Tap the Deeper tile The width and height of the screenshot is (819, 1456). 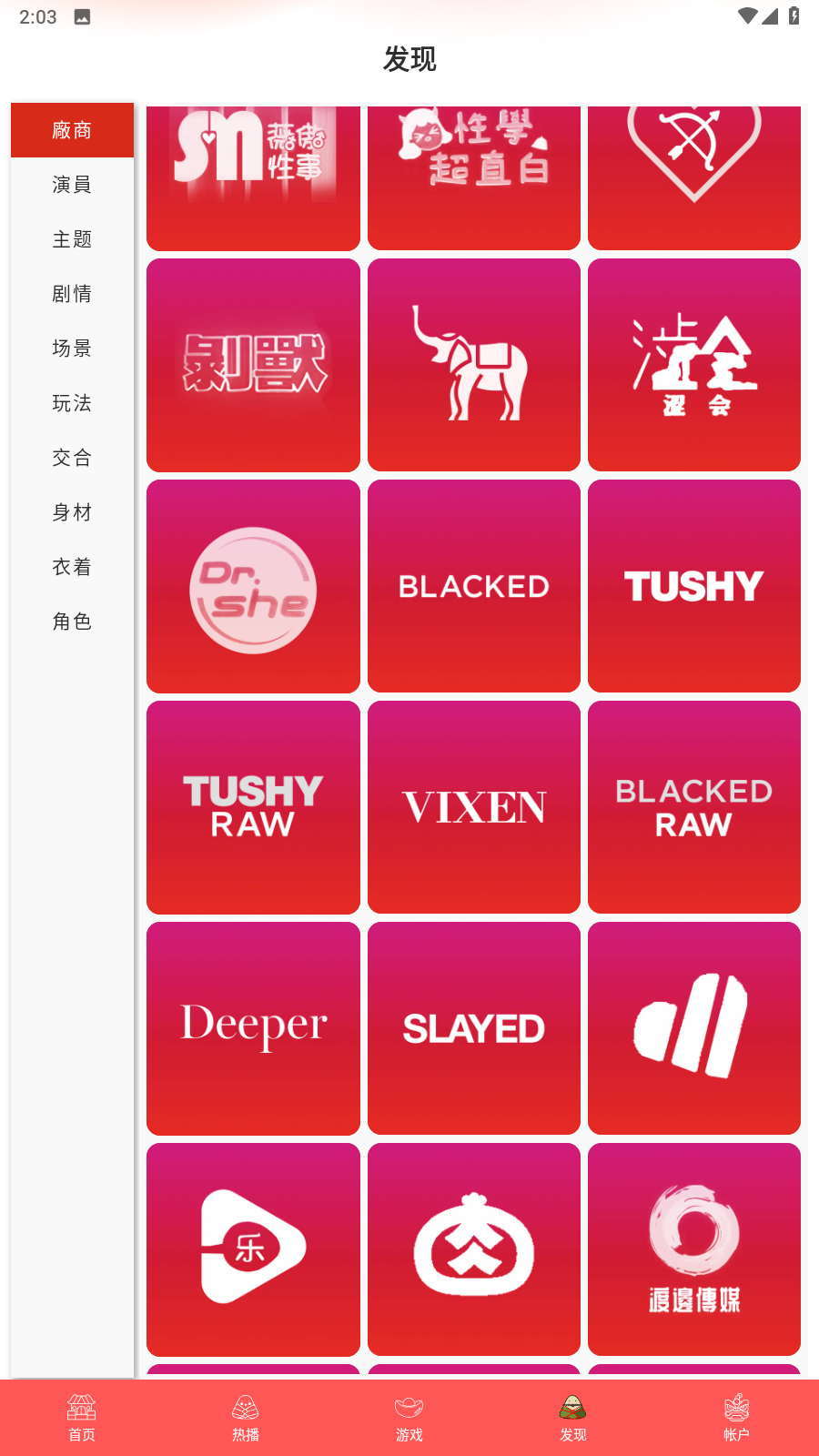pos(253,1028)
